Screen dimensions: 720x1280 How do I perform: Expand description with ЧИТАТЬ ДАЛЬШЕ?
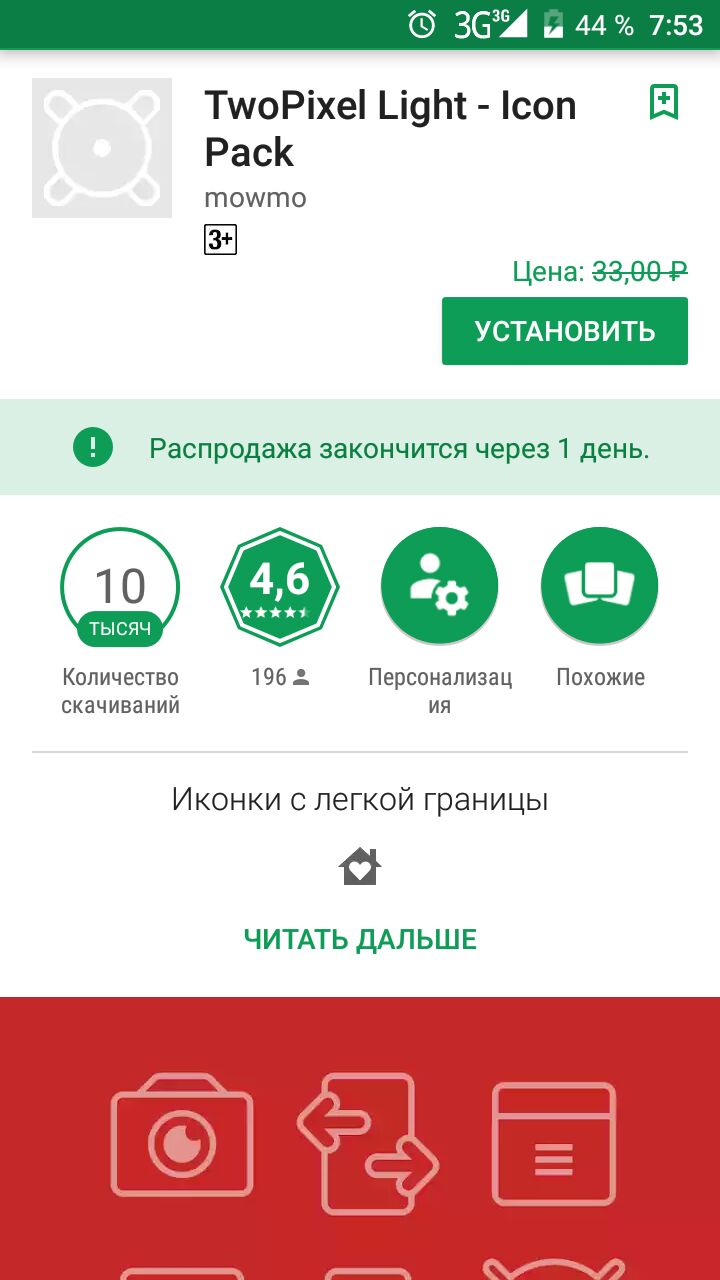[360, 939]
